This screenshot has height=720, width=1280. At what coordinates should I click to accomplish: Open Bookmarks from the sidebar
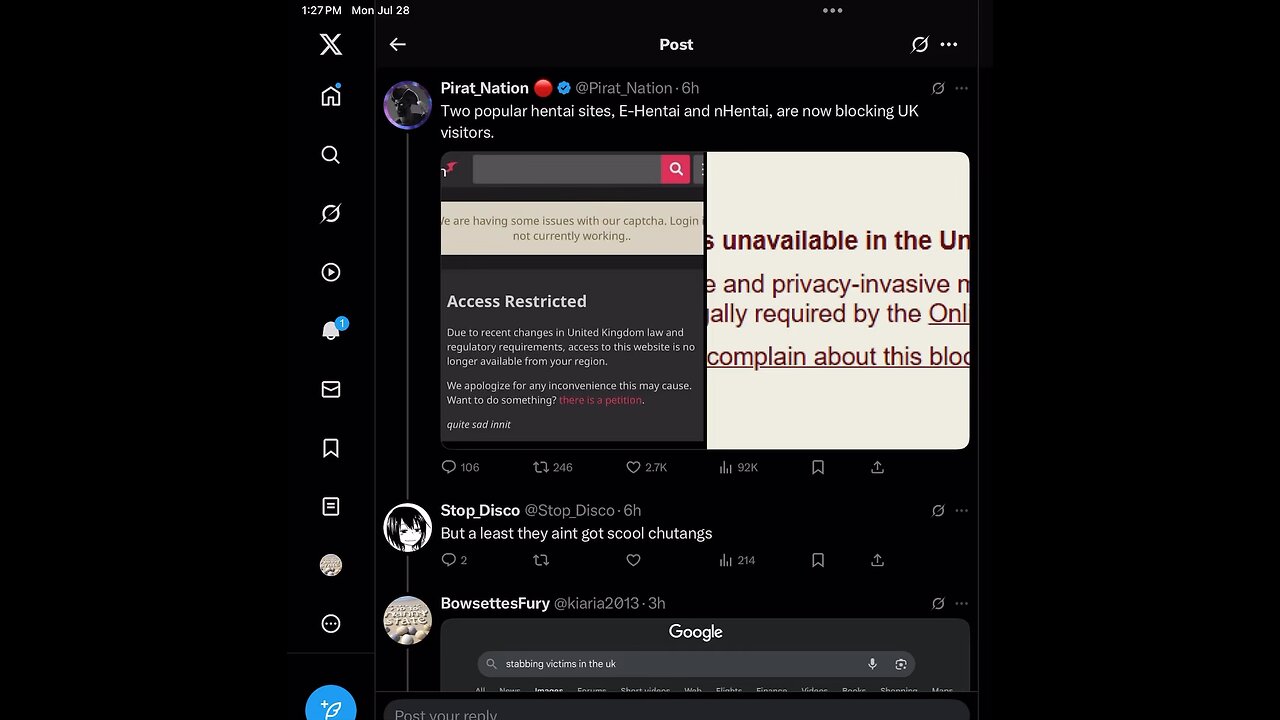pos(331,448)
